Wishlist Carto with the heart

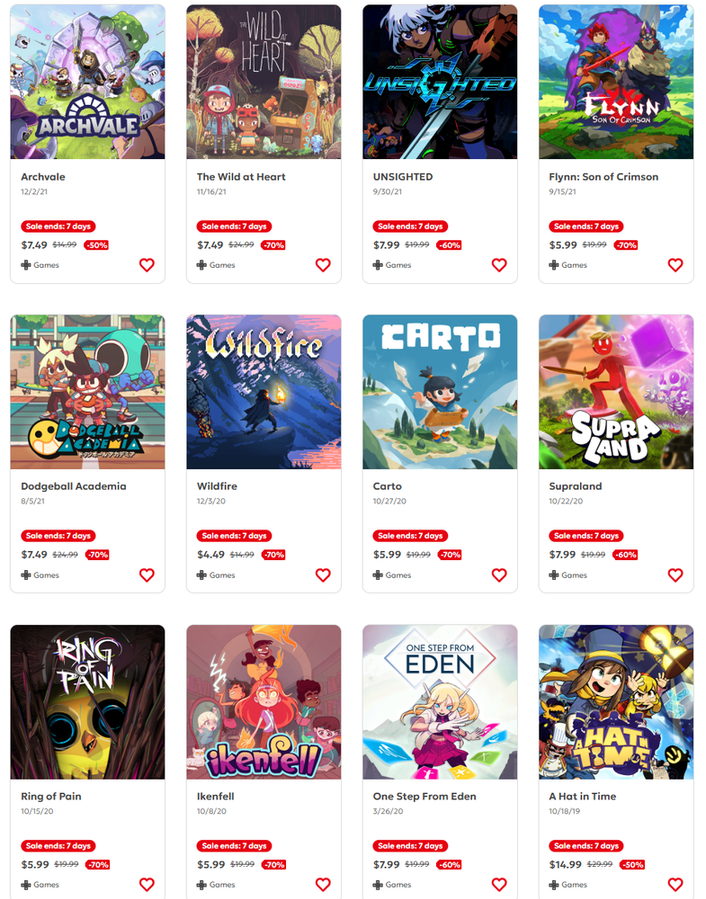point(499,575)
